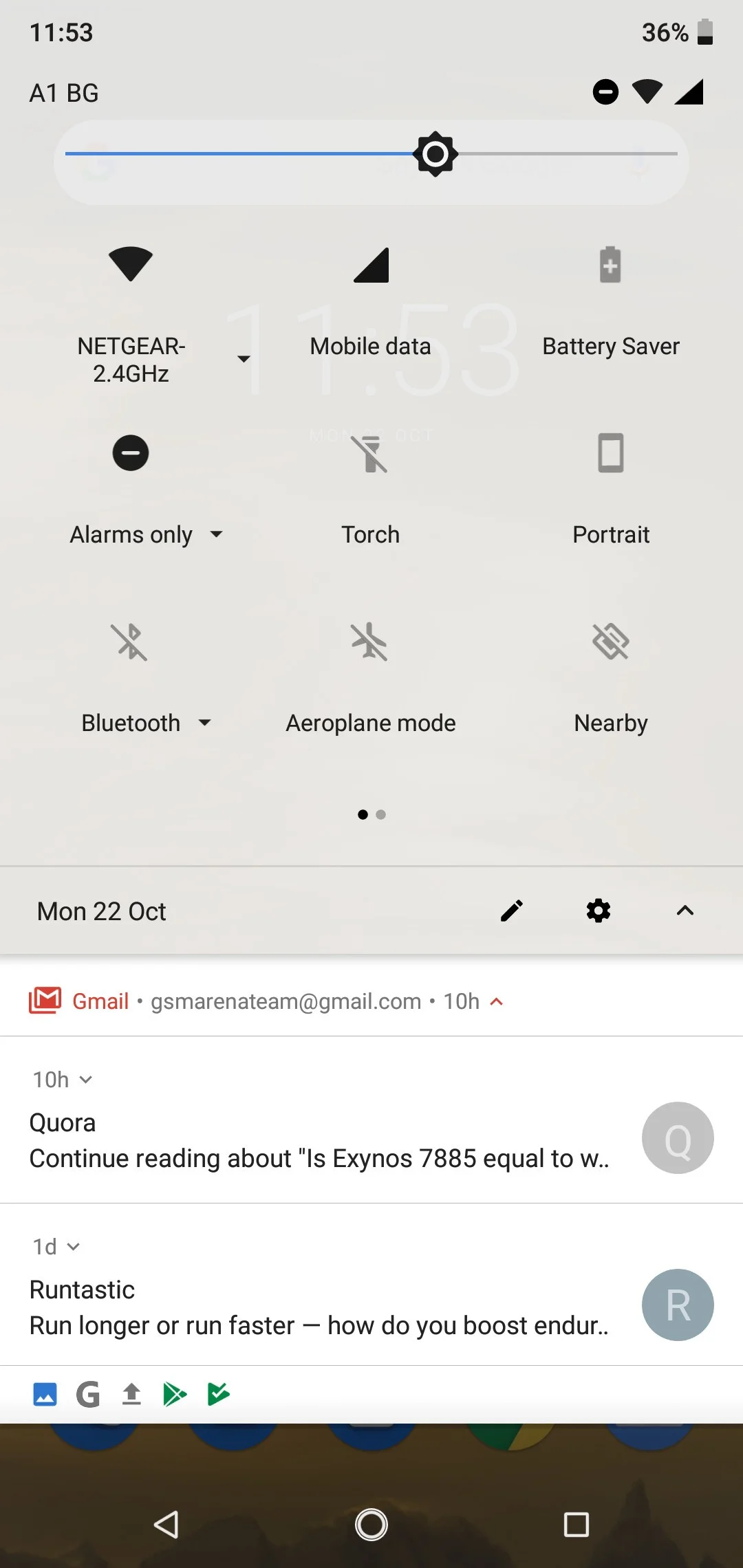Expand the Wi-Fi network dropdown arrow

(x=244, y=359)
